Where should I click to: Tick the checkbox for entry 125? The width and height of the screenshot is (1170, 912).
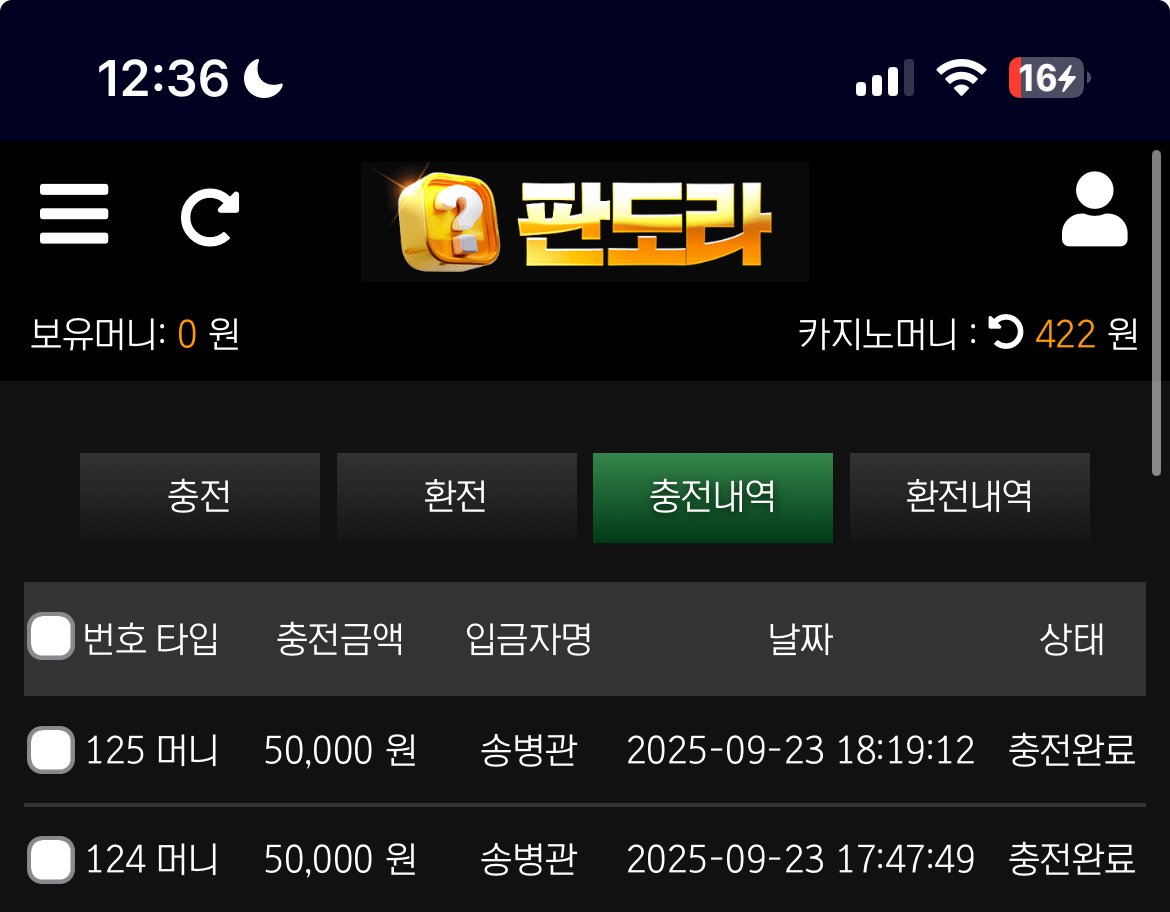(x=51, y=750)
